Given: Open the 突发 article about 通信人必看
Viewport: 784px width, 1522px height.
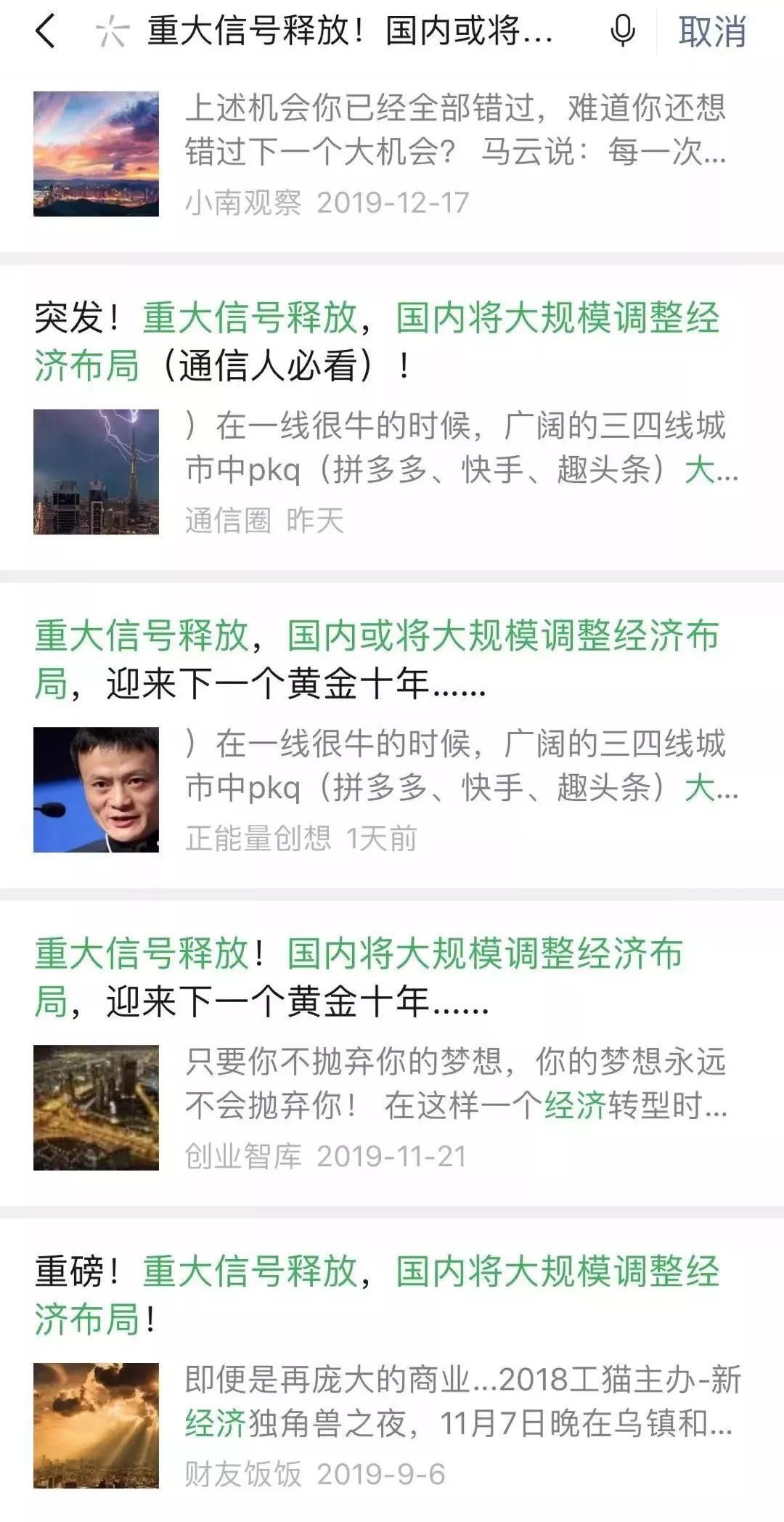Looking at the screenshot, I should [x=377, y=341].
